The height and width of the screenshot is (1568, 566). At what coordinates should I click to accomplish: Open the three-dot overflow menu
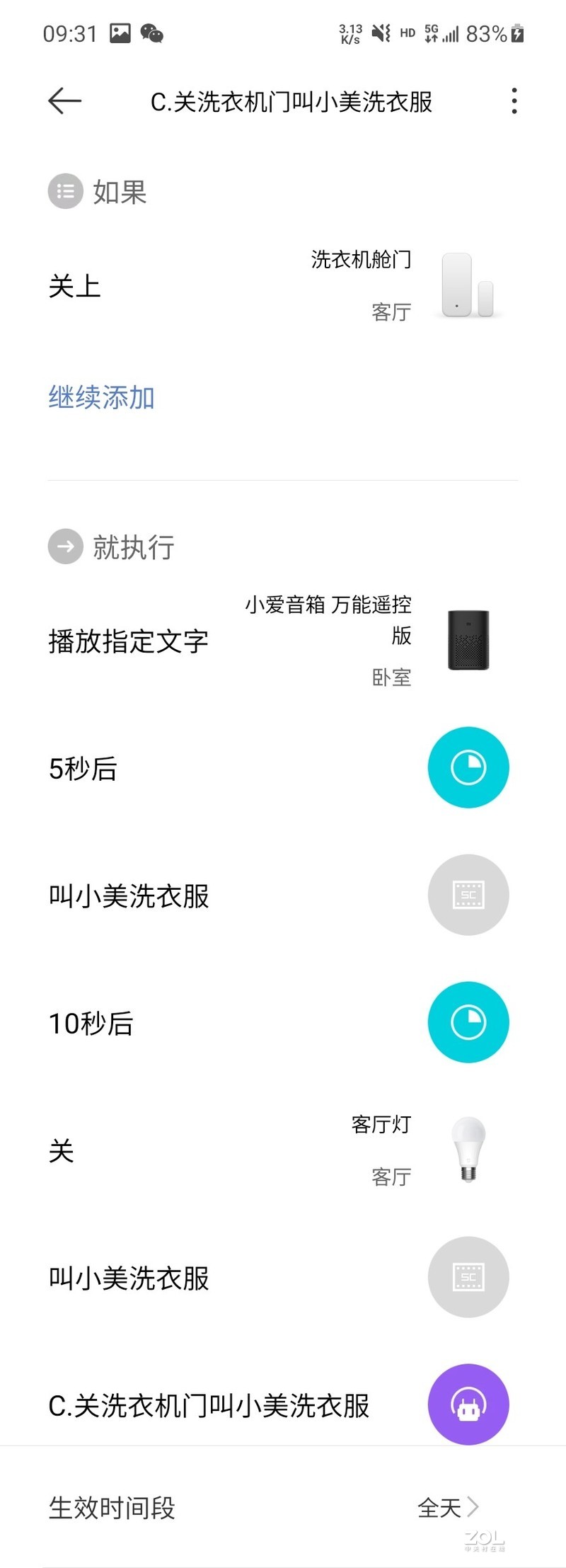pos(515,101)
